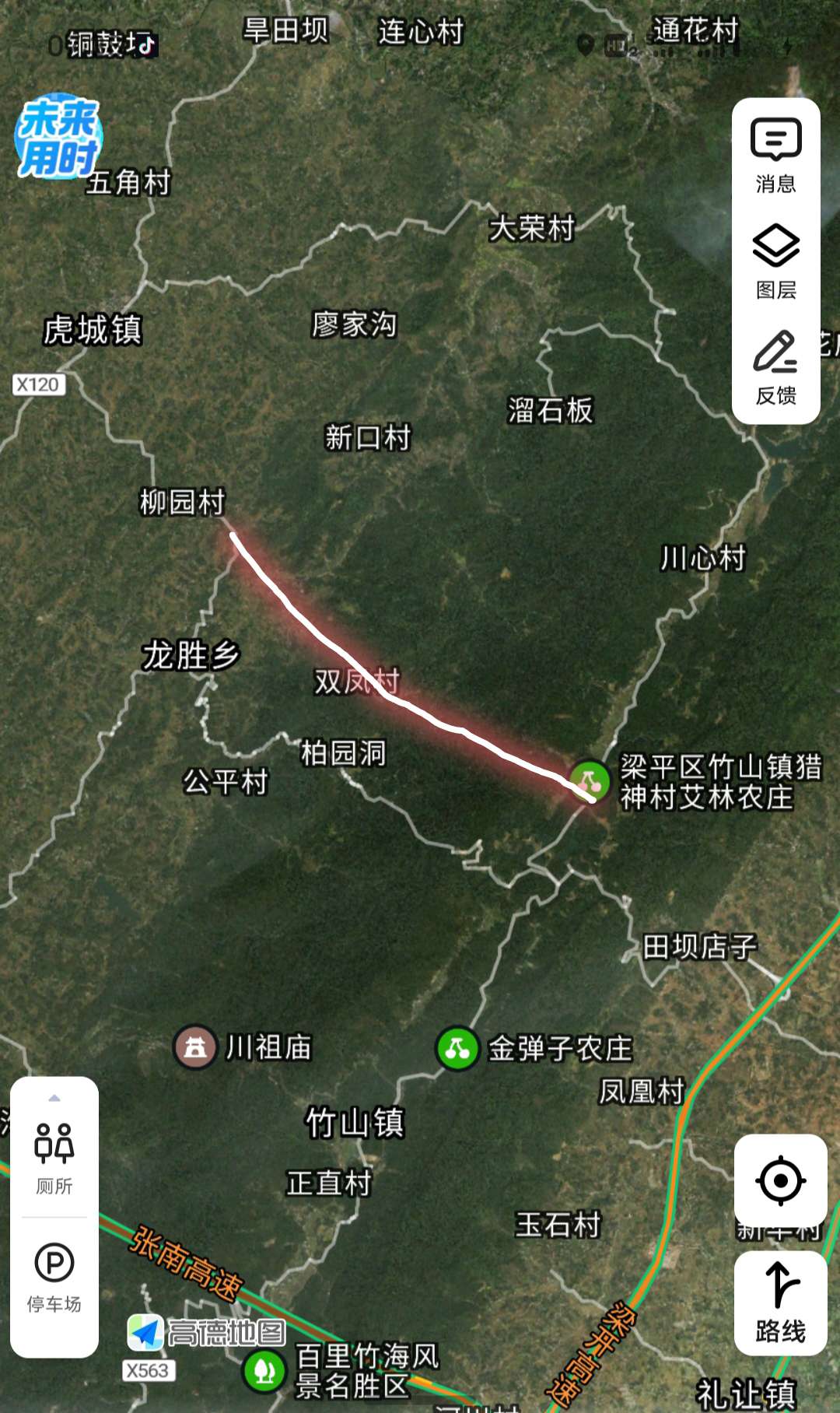The image size is (840, 1413).
Task: Select the 百里竹海风景名胜区 marker
Action: (264, 1370)
